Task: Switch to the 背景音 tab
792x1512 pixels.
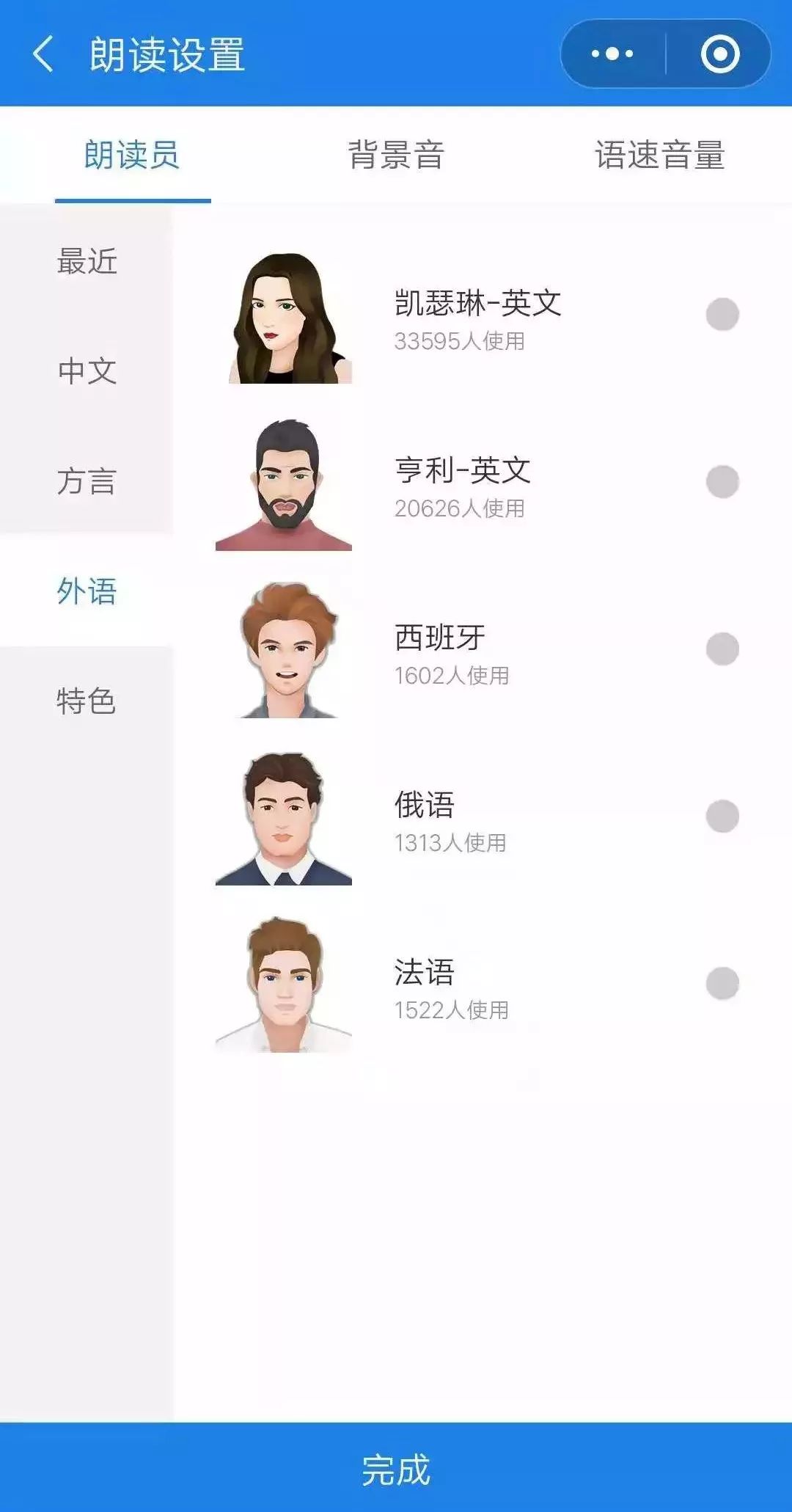Action: 396,156
